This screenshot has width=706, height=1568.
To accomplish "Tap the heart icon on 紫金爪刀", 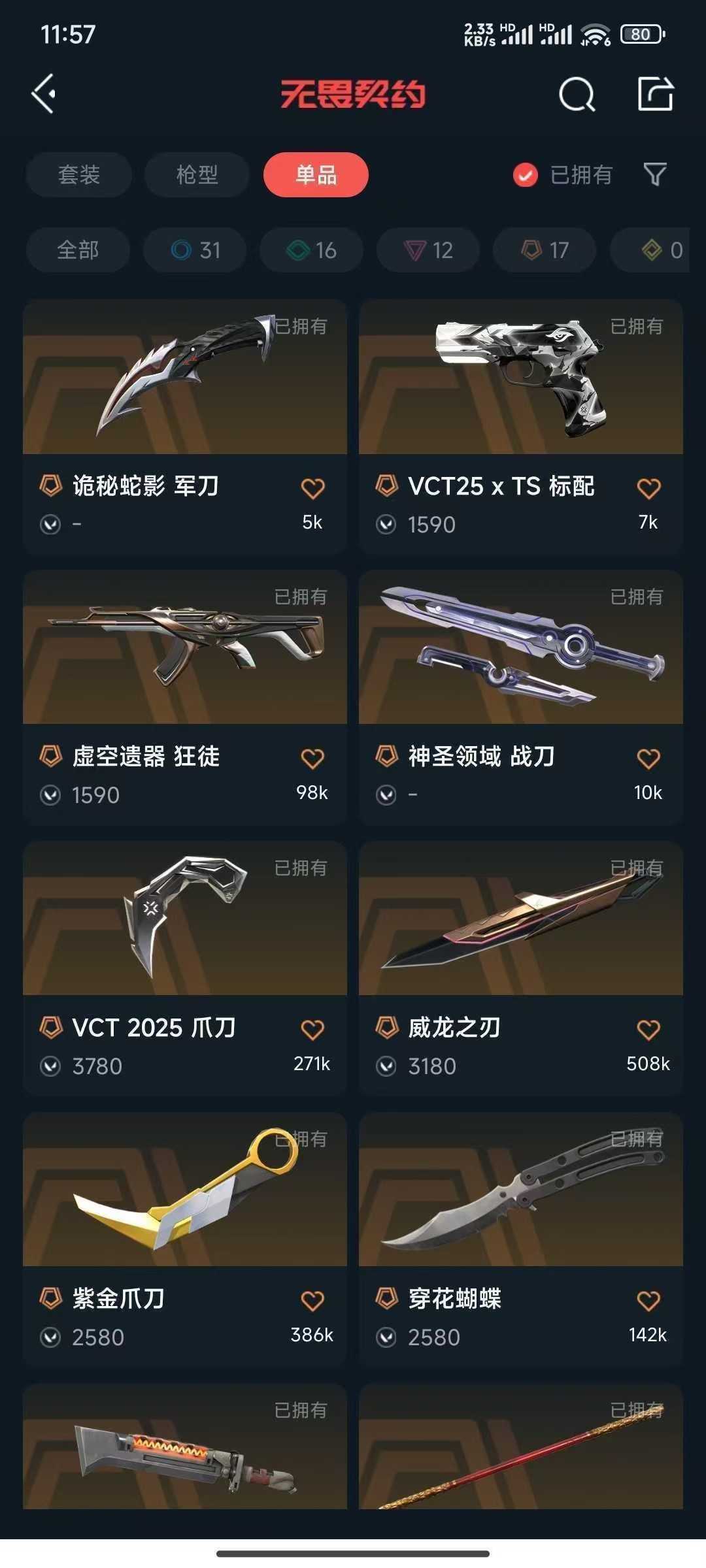I will click(x=312, y=1299).
